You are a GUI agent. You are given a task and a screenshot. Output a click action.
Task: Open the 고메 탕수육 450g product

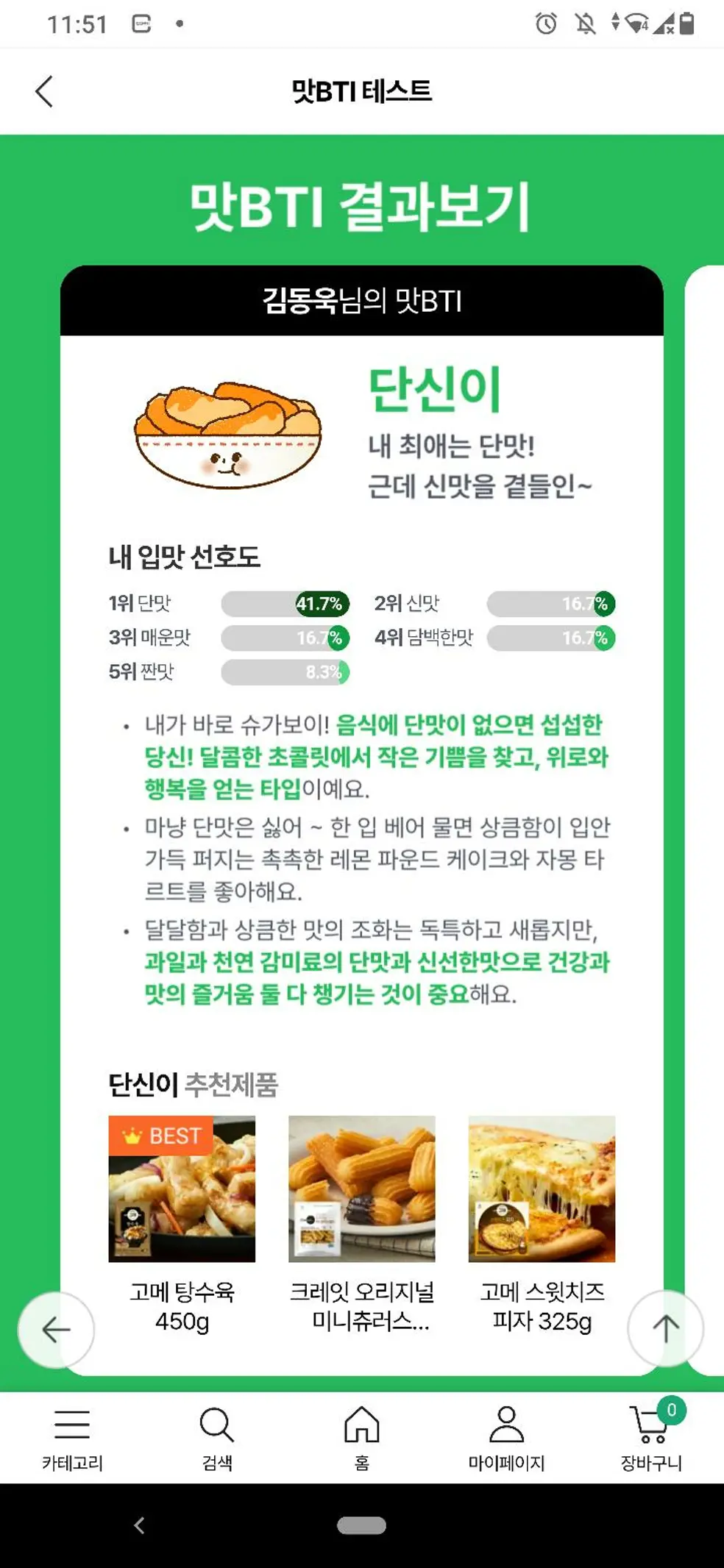[182, 1189]
